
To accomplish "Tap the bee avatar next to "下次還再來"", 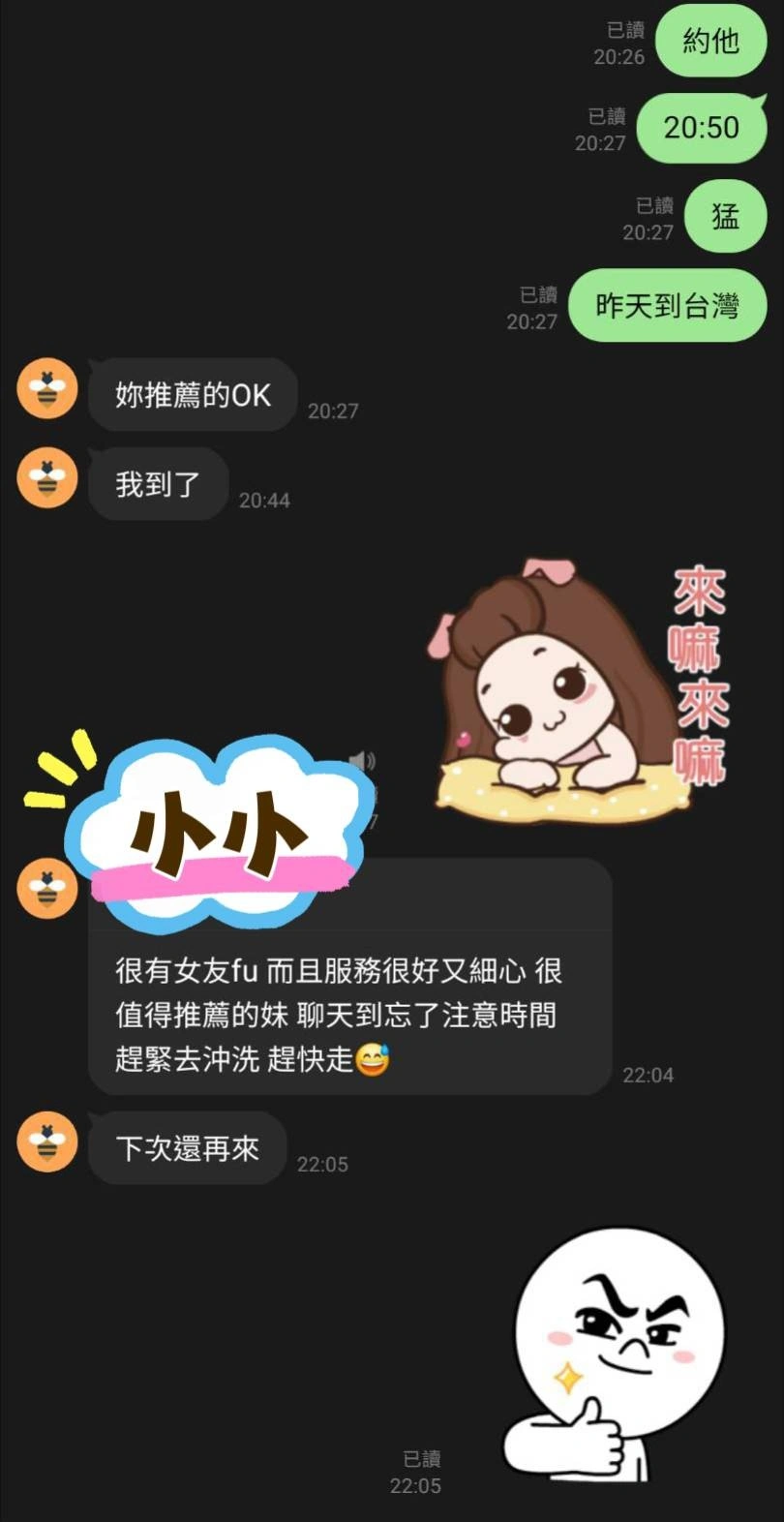I will pos(46,1142).
